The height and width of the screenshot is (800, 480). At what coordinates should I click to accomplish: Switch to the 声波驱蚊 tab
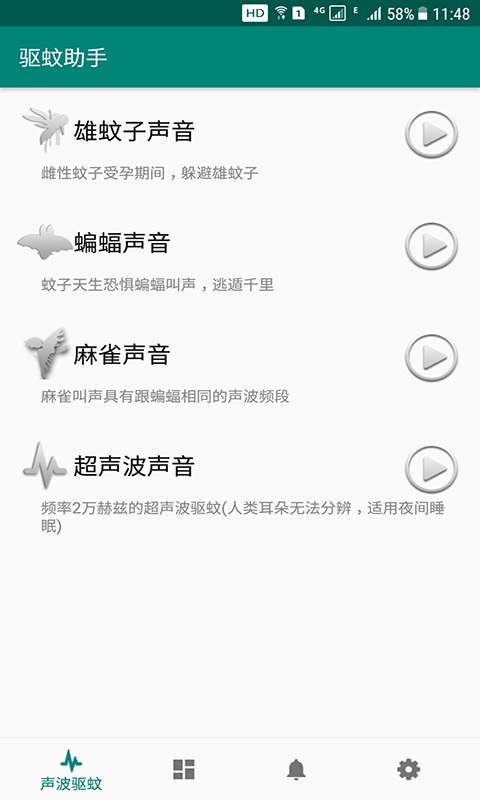click(71, 770)
